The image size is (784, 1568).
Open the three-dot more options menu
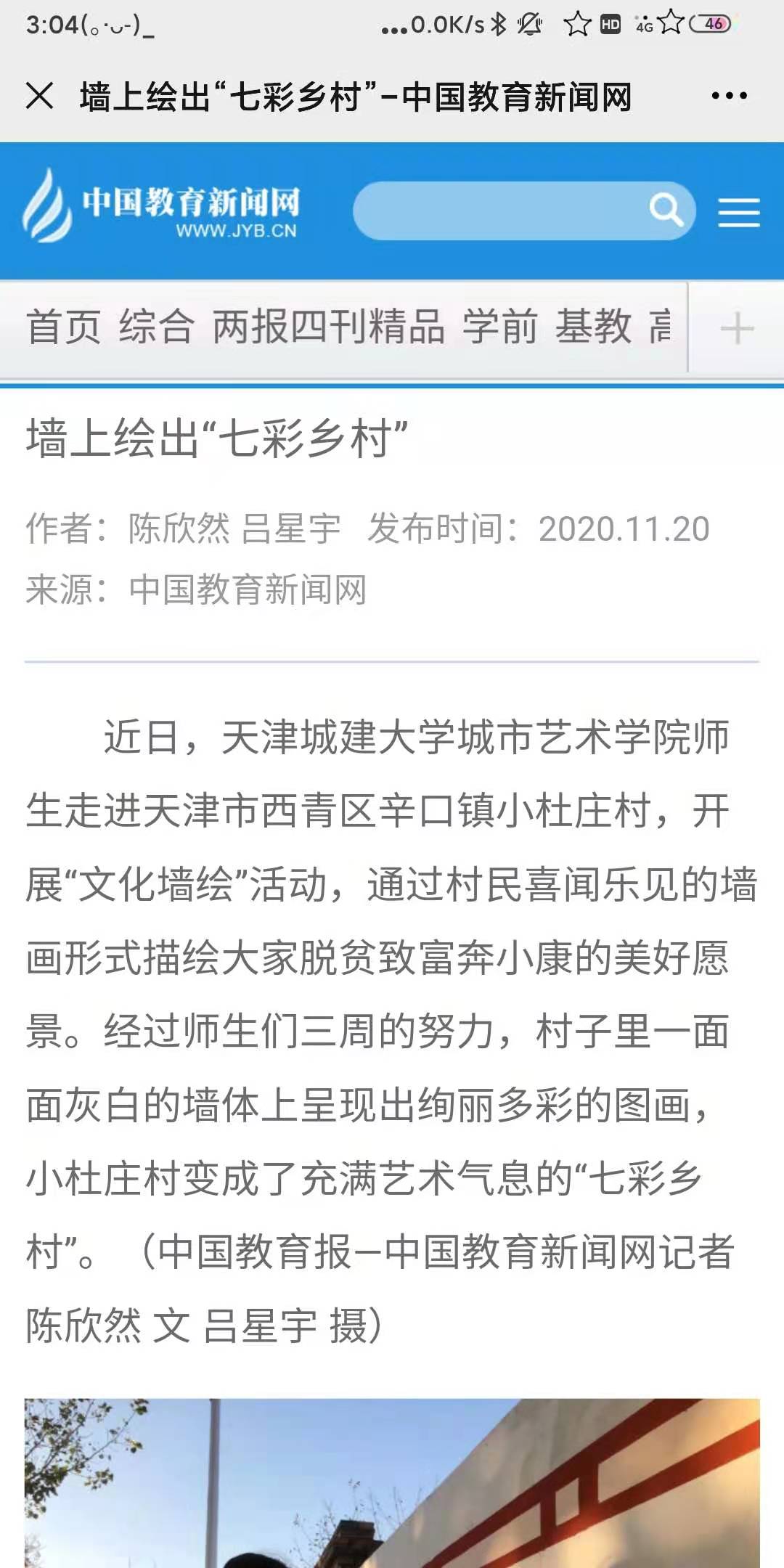(x=729, y=96)
